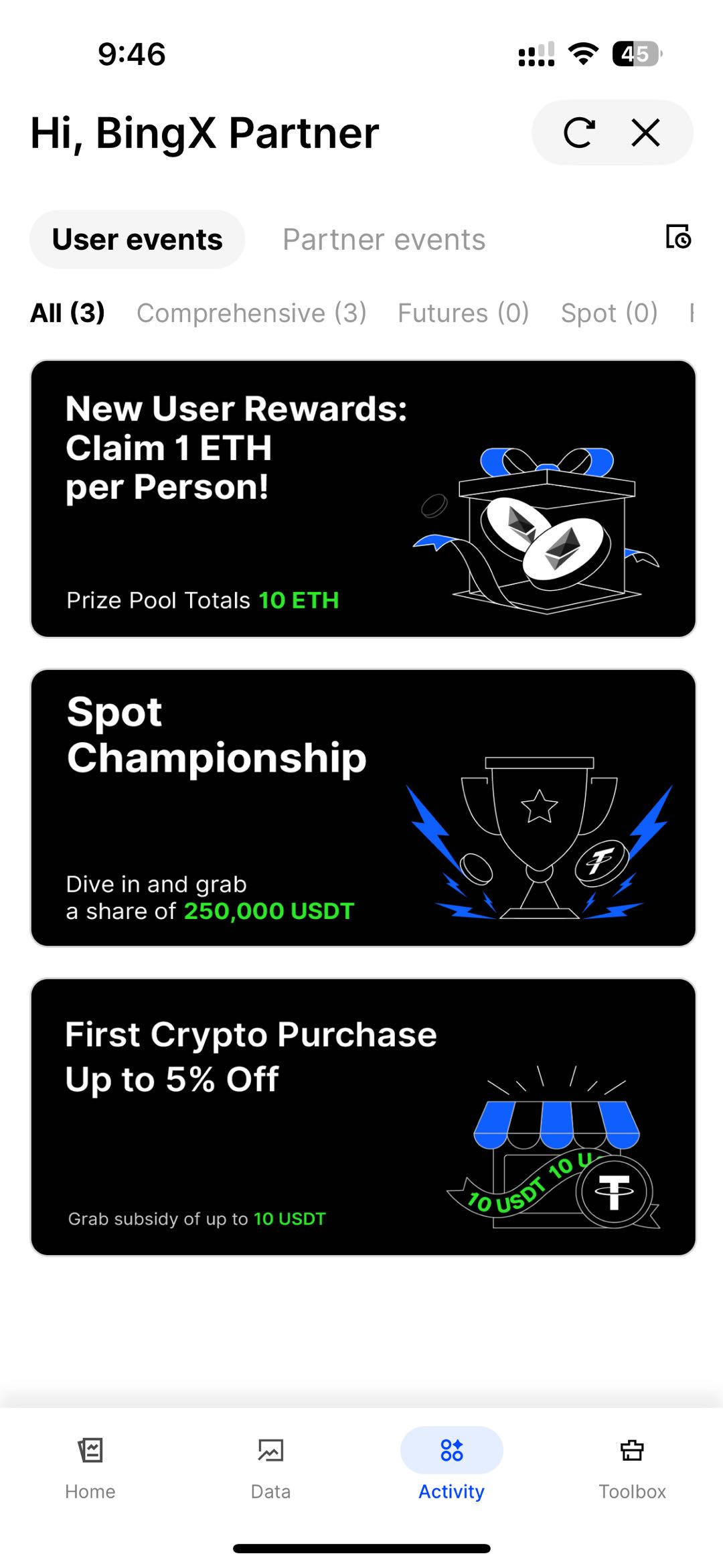The image size is (723, 1568).
Task: Select the User events tab
Action: pyautogui.click(x=137, y=240)
